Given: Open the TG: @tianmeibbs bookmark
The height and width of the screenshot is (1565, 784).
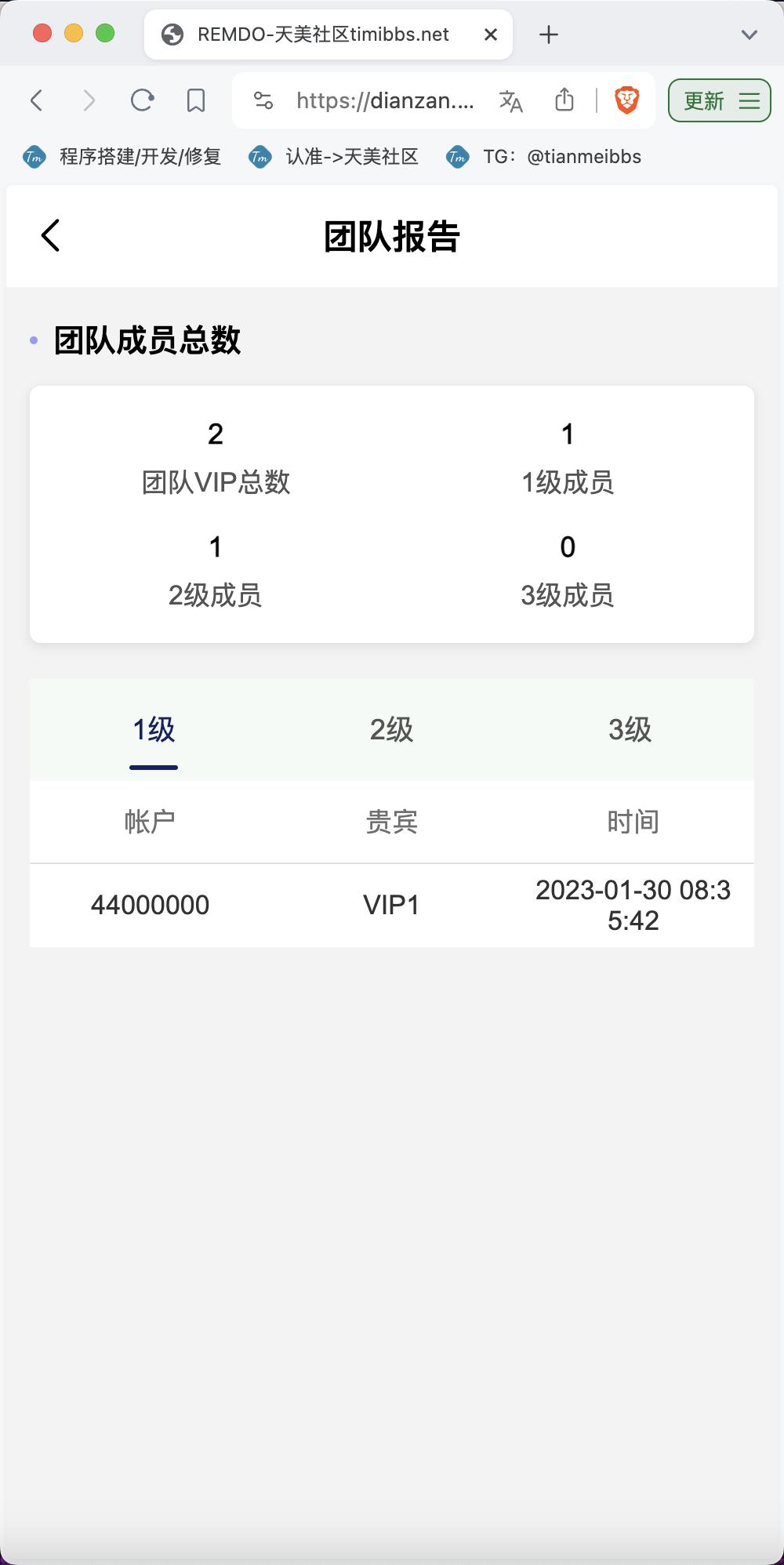Looking at the screenshot, I should pos(543,157).
